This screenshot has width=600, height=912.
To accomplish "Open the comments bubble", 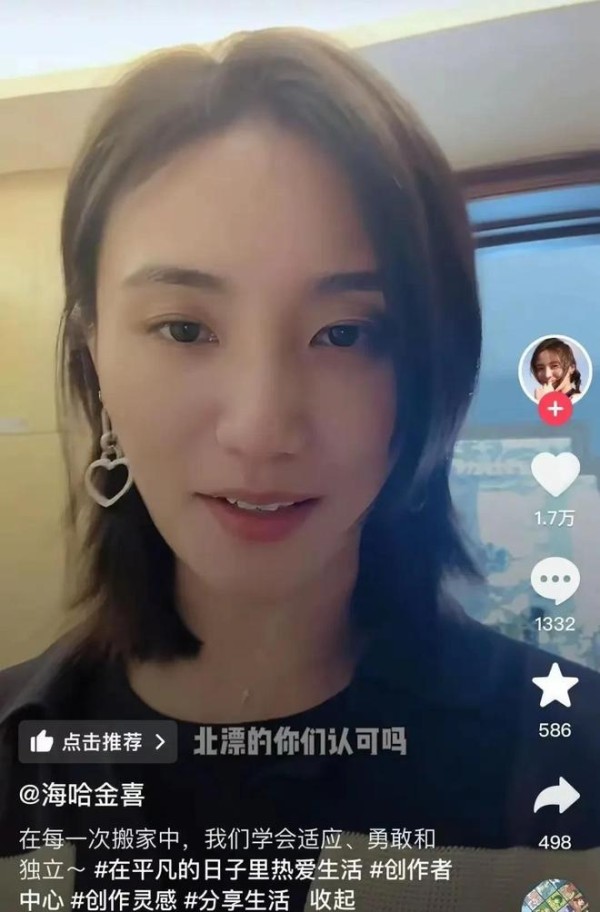I will click(555, 581).
